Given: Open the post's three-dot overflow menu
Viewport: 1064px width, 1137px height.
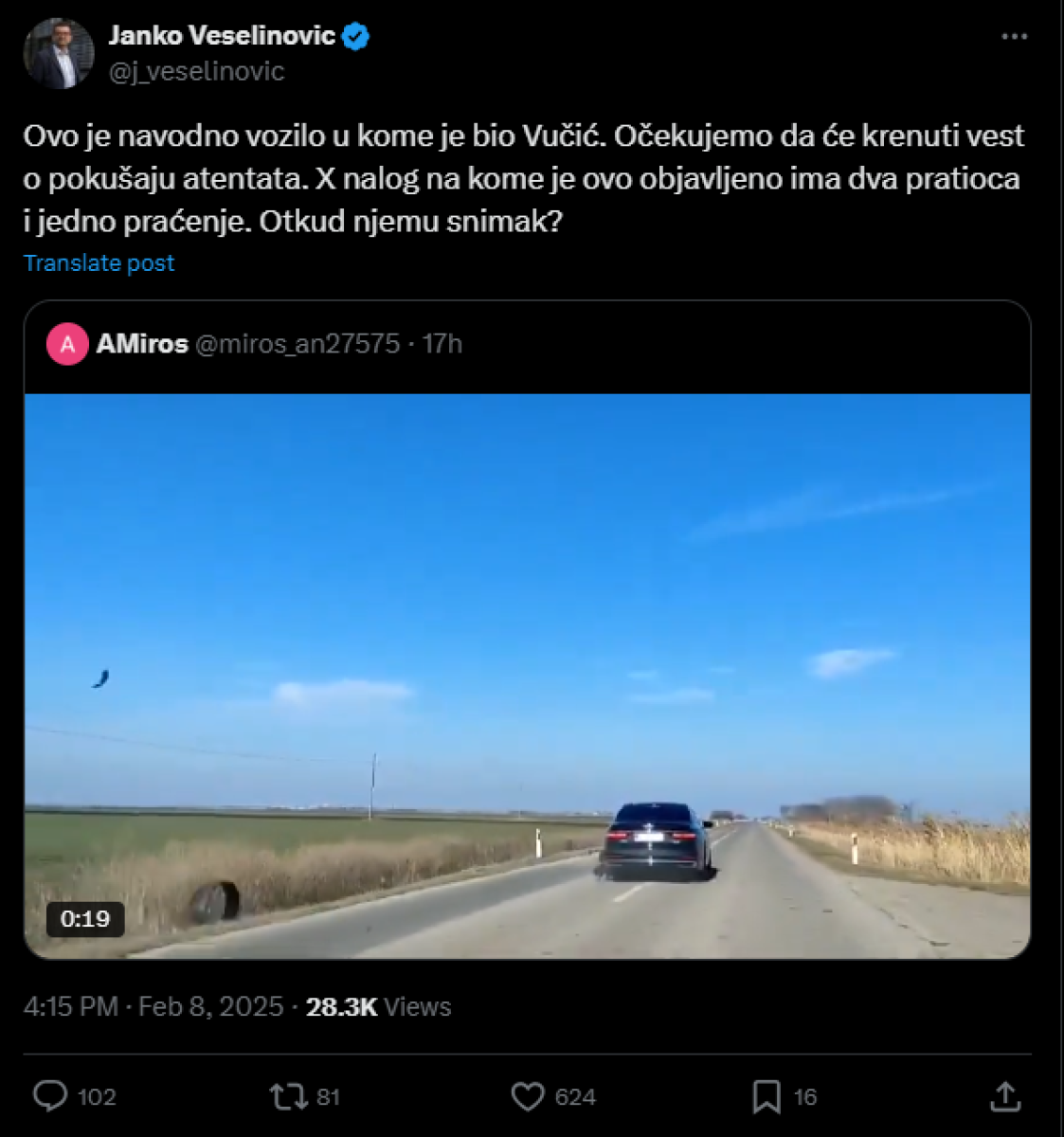Looking at the screenshot, I should click(1014, 37).
